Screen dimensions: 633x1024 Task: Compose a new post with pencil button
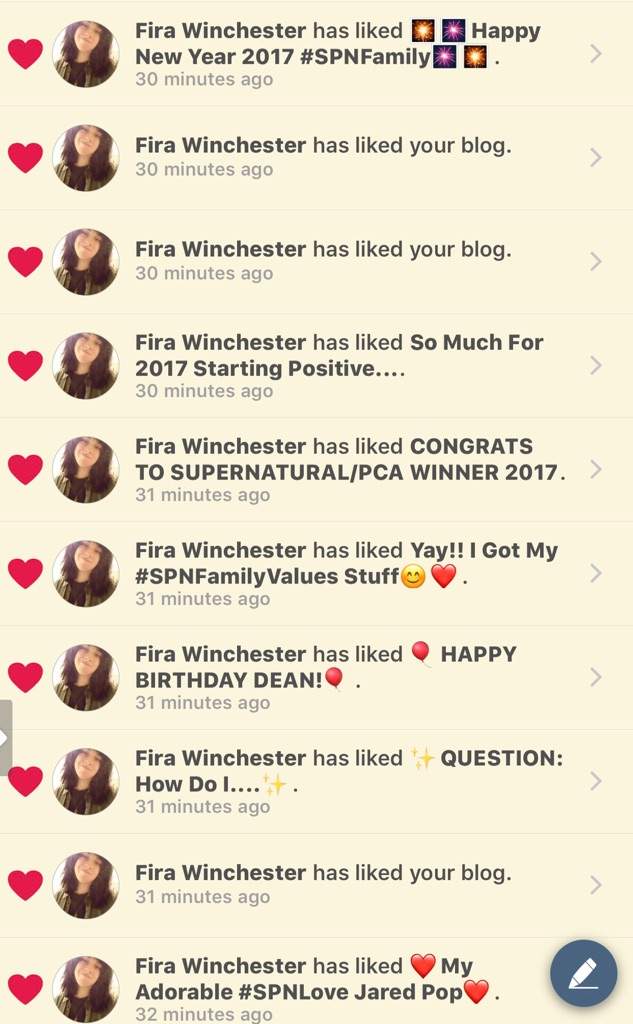(x=584, y=973)
